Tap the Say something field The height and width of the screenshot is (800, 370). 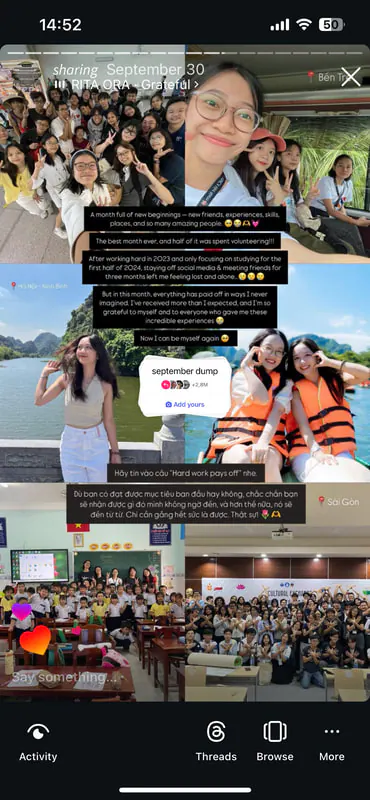point(64,678)
